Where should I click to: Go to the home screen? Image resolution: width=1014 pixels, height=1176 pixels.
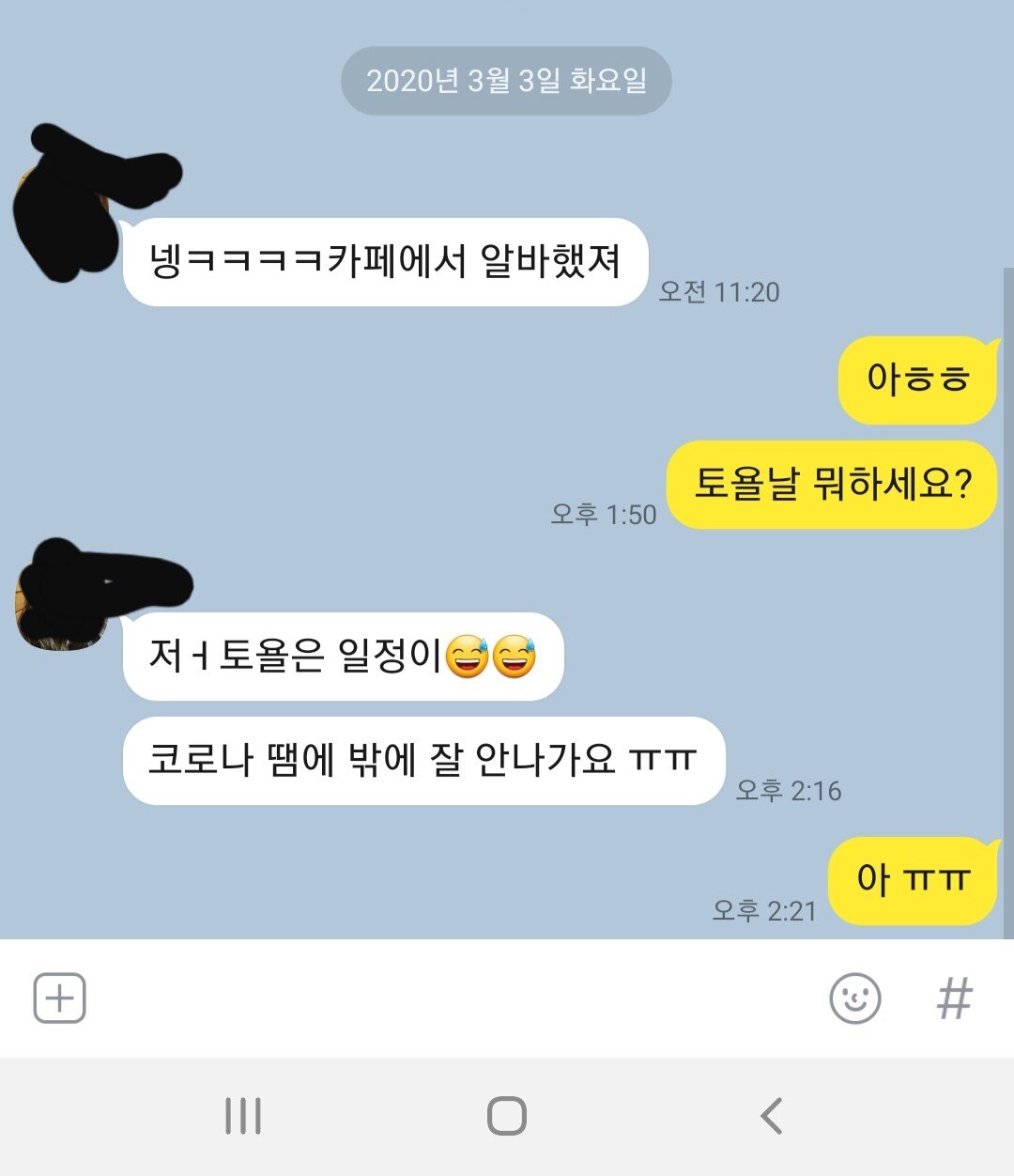(x=507, y=1116)
